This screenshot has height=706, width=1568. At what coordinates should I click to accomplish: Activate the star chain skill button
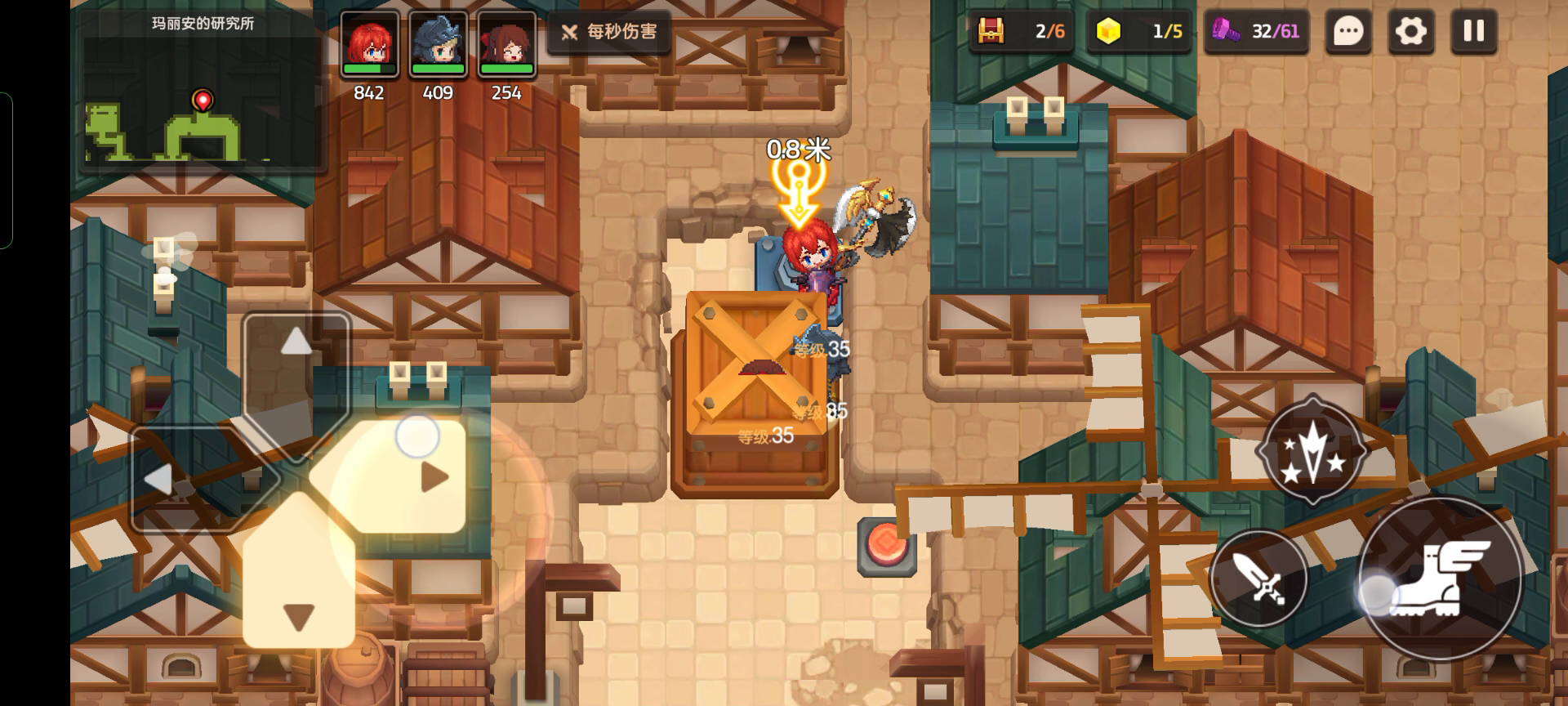(x=1312, y=452)
